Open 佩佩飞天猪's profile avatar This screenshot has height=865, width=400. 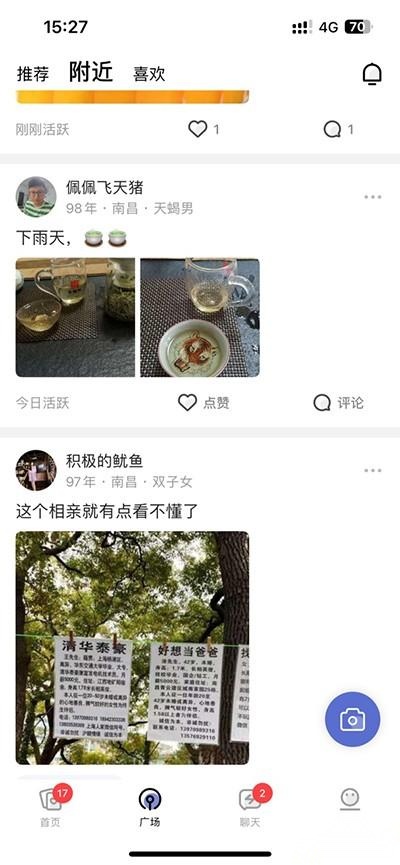pyautogui.click(x=36, y=197)
